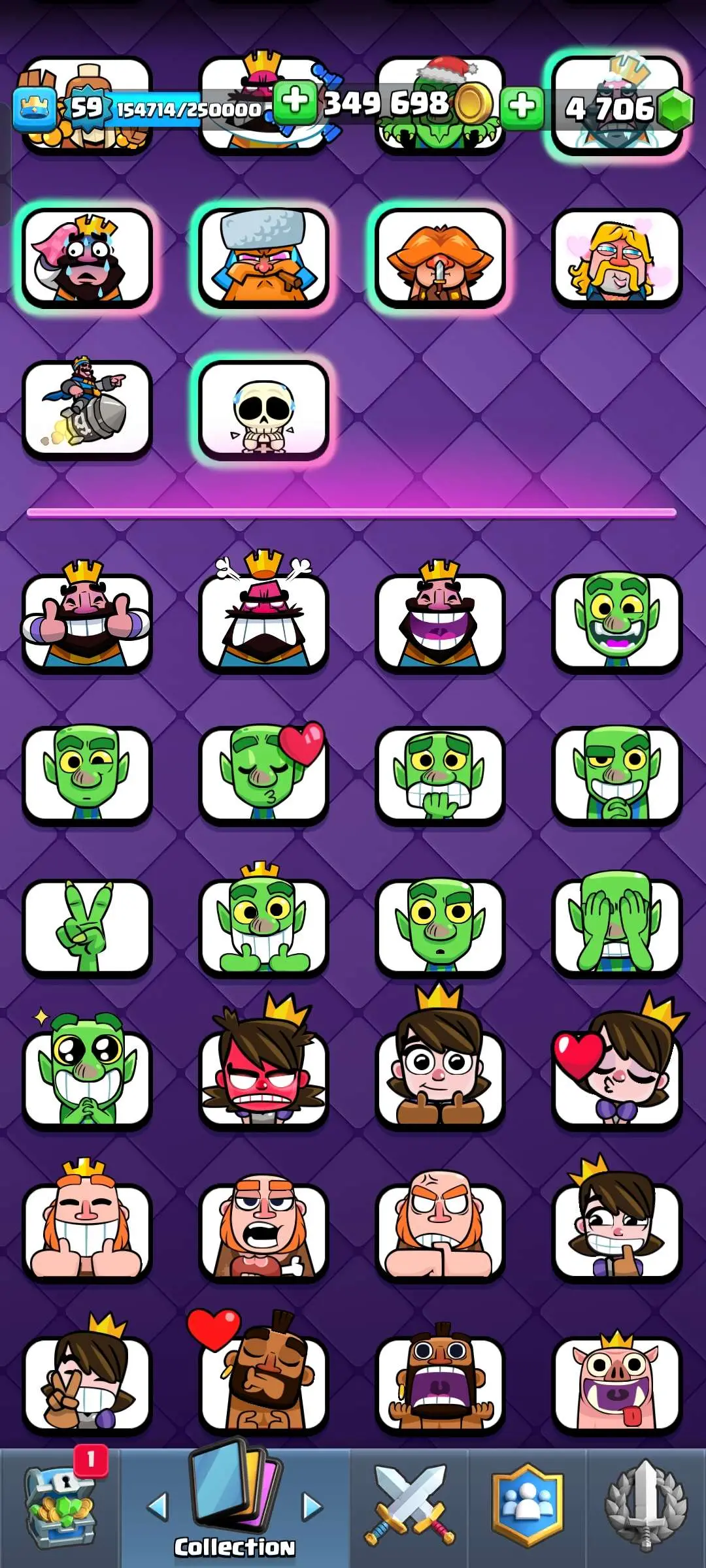Select the angry red-faced Princess emote
This screenshot has width=706, height=1568.
pos(263,1078)
